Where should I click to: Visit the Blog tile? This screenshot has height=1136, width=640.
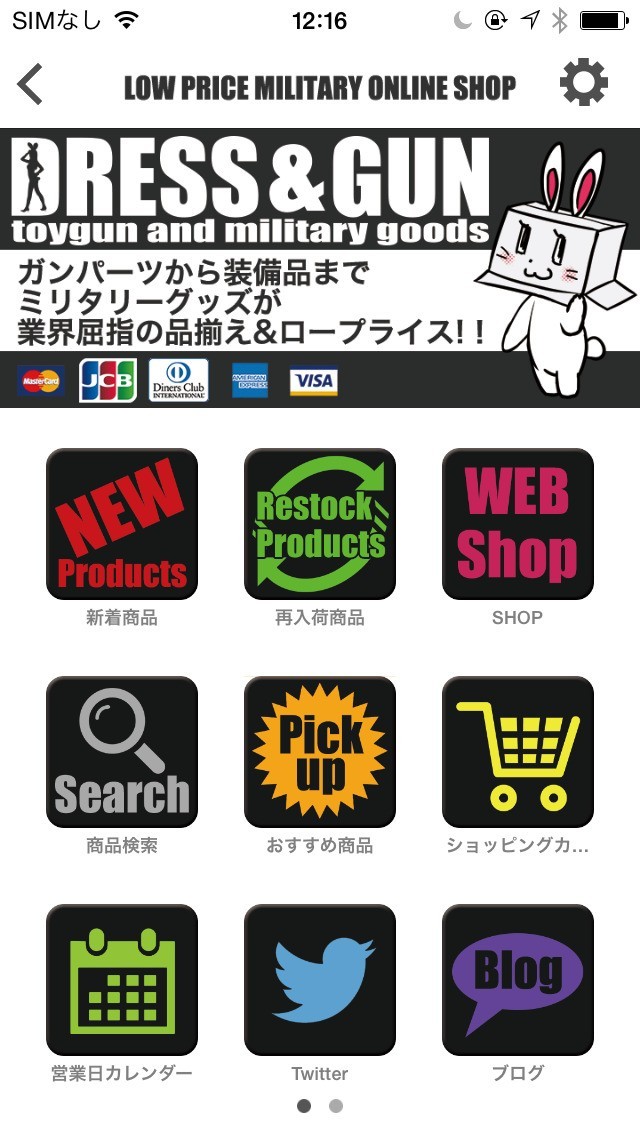click(x=517, y=980)
